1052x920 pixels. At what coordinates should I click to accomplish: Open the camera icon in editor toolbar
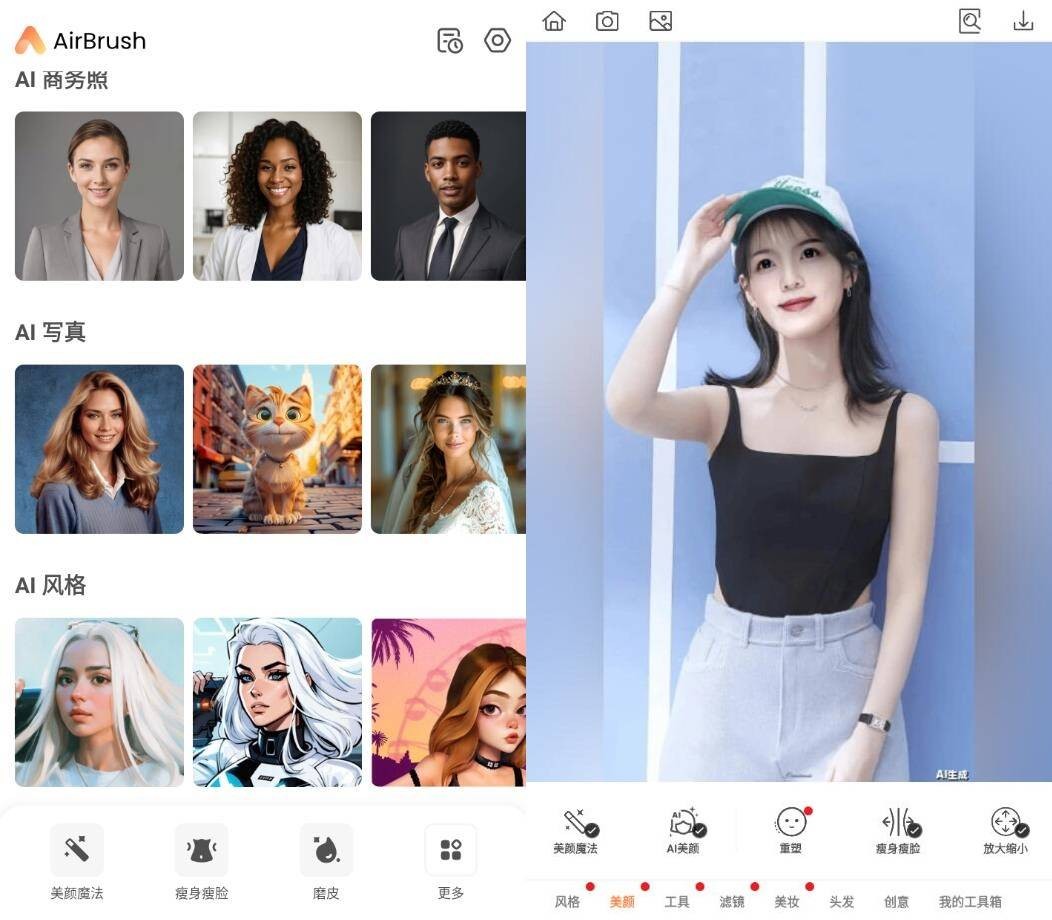pyautogui.click(x=607, y=21)
